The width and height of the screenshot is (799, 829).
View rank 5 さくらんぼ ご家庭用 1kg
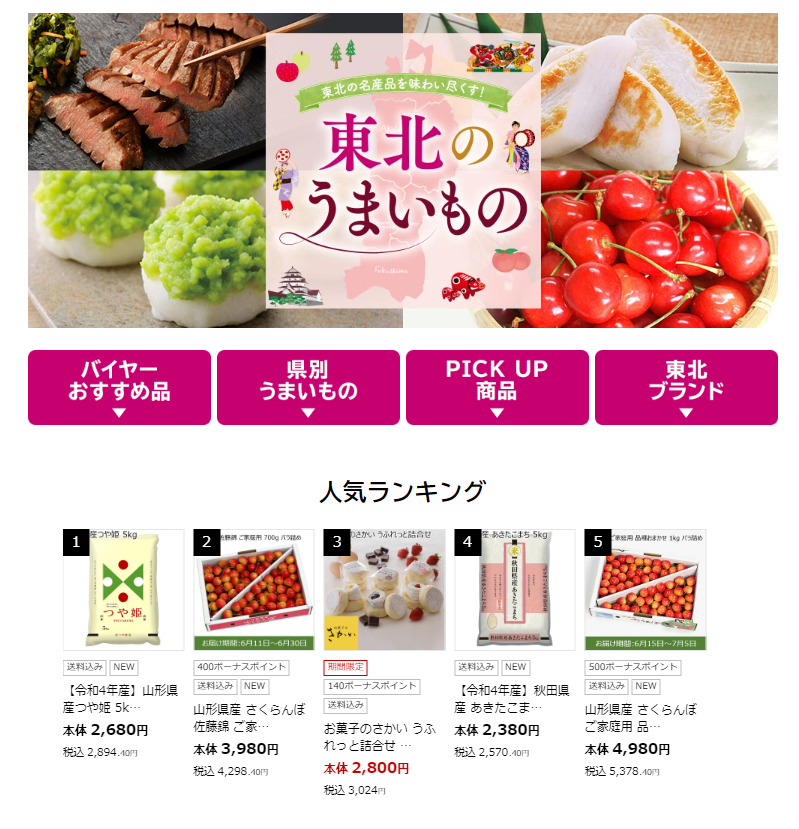pos(646,590)
